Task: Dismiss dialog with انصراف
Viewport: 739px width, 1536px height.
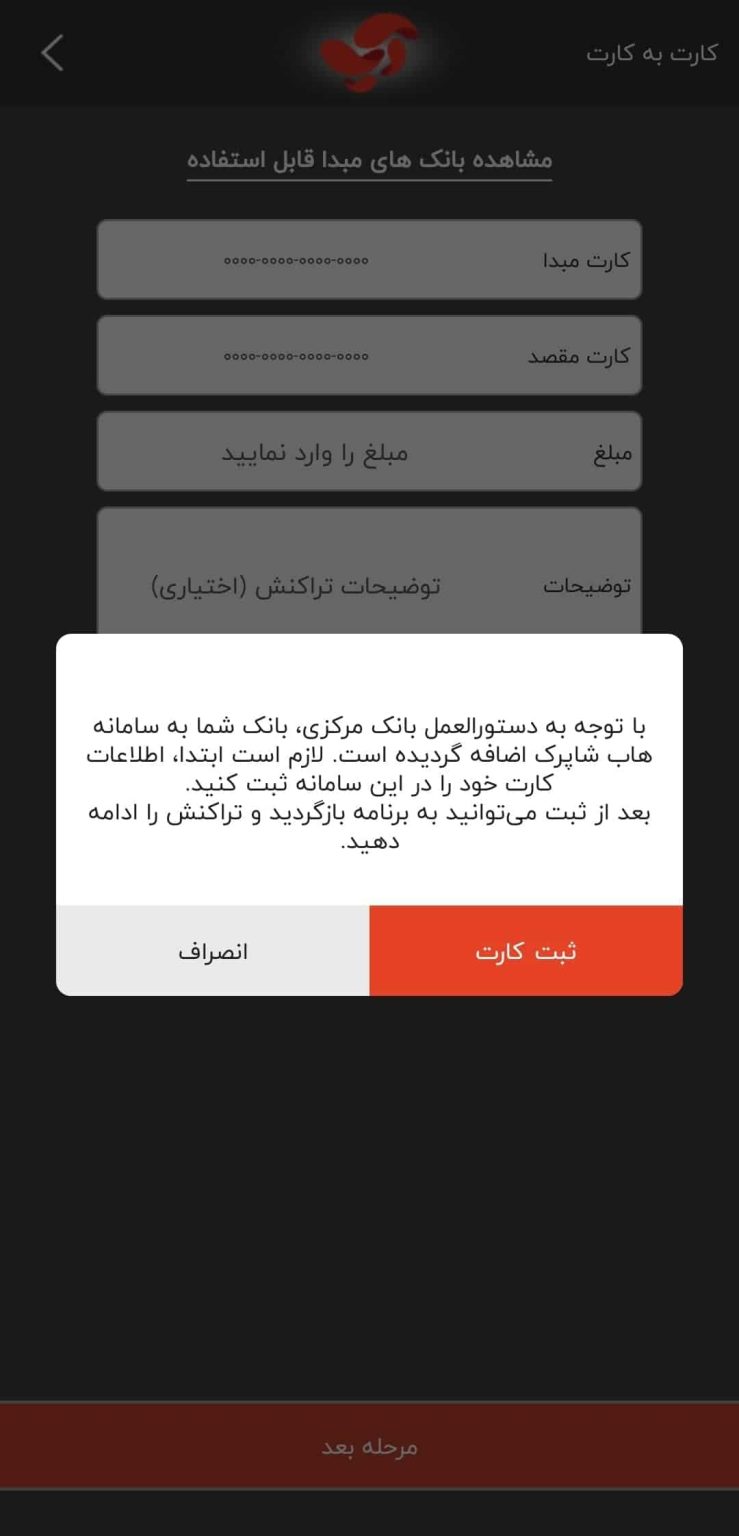Action: click(x=212, y=951)
